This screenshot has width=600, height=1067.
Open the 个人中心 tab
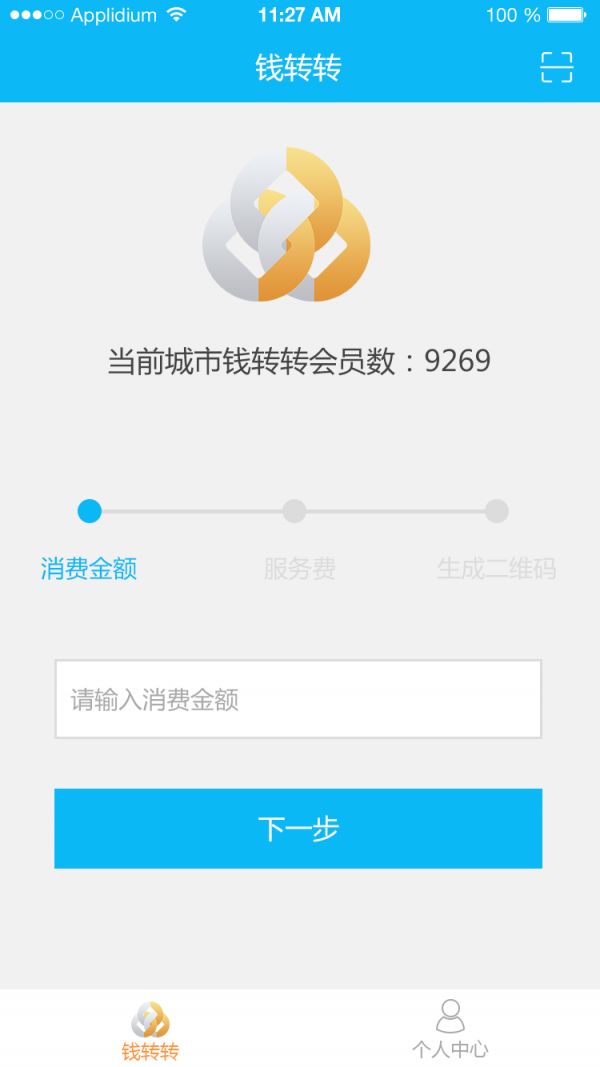pyautogui.click(x=450, y=1029)
